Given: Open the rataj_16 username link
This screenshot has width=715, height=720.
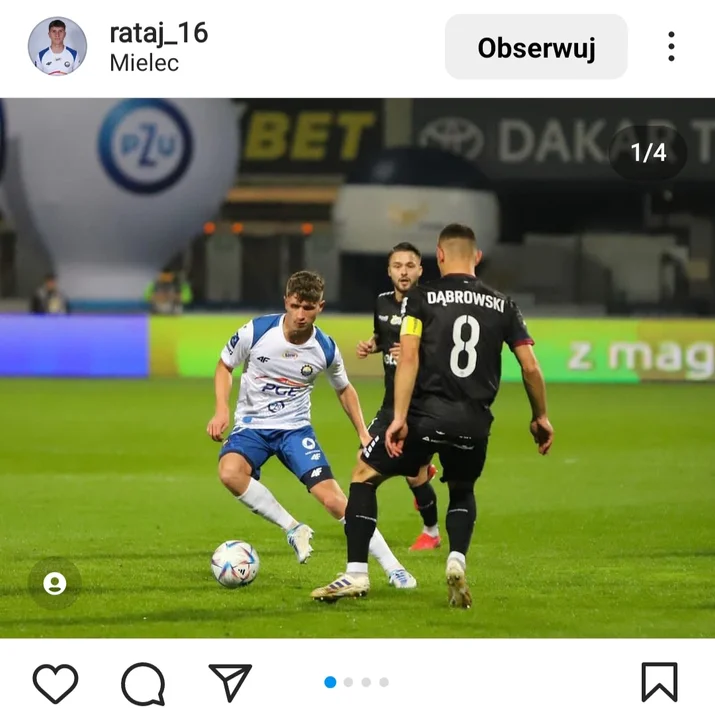Looking at the screenshot, I should pyautogui.click(x=158, y=32).
